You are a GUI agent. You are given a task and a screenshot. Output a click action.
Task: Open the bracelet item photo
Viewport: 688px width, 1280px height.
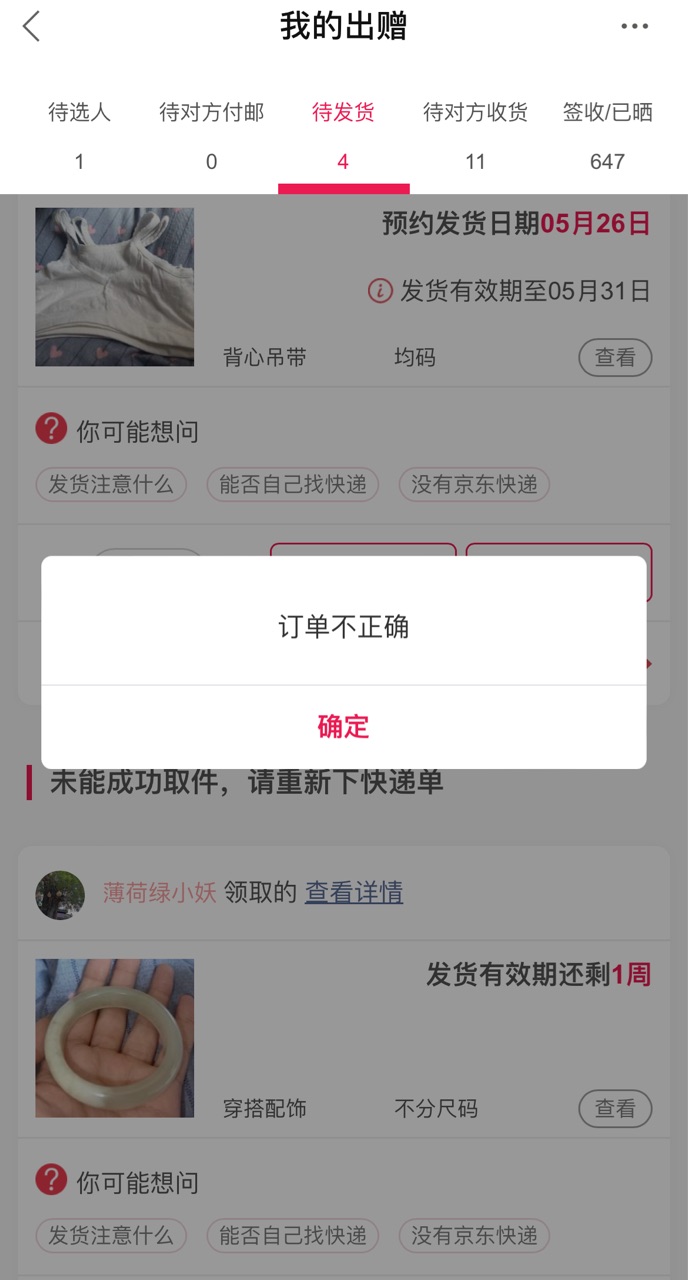[115, 1038]
